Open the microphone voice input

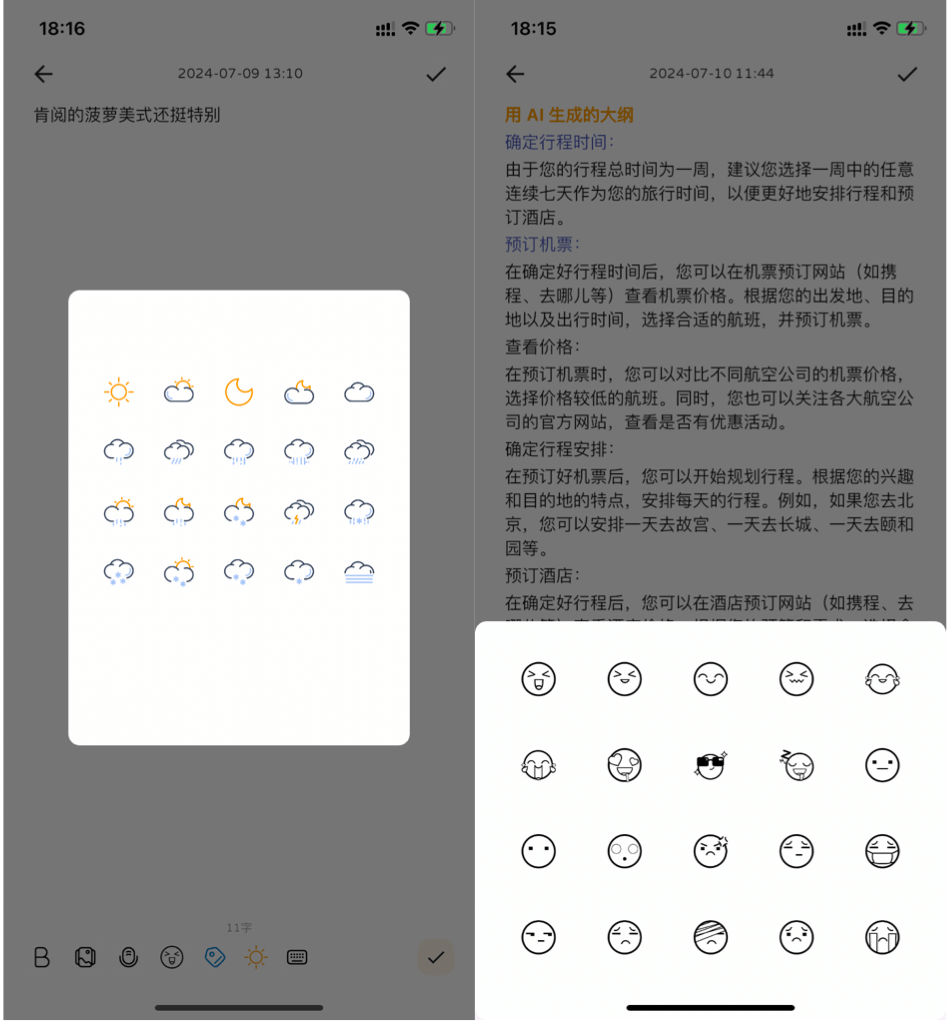tap(128, 958)
